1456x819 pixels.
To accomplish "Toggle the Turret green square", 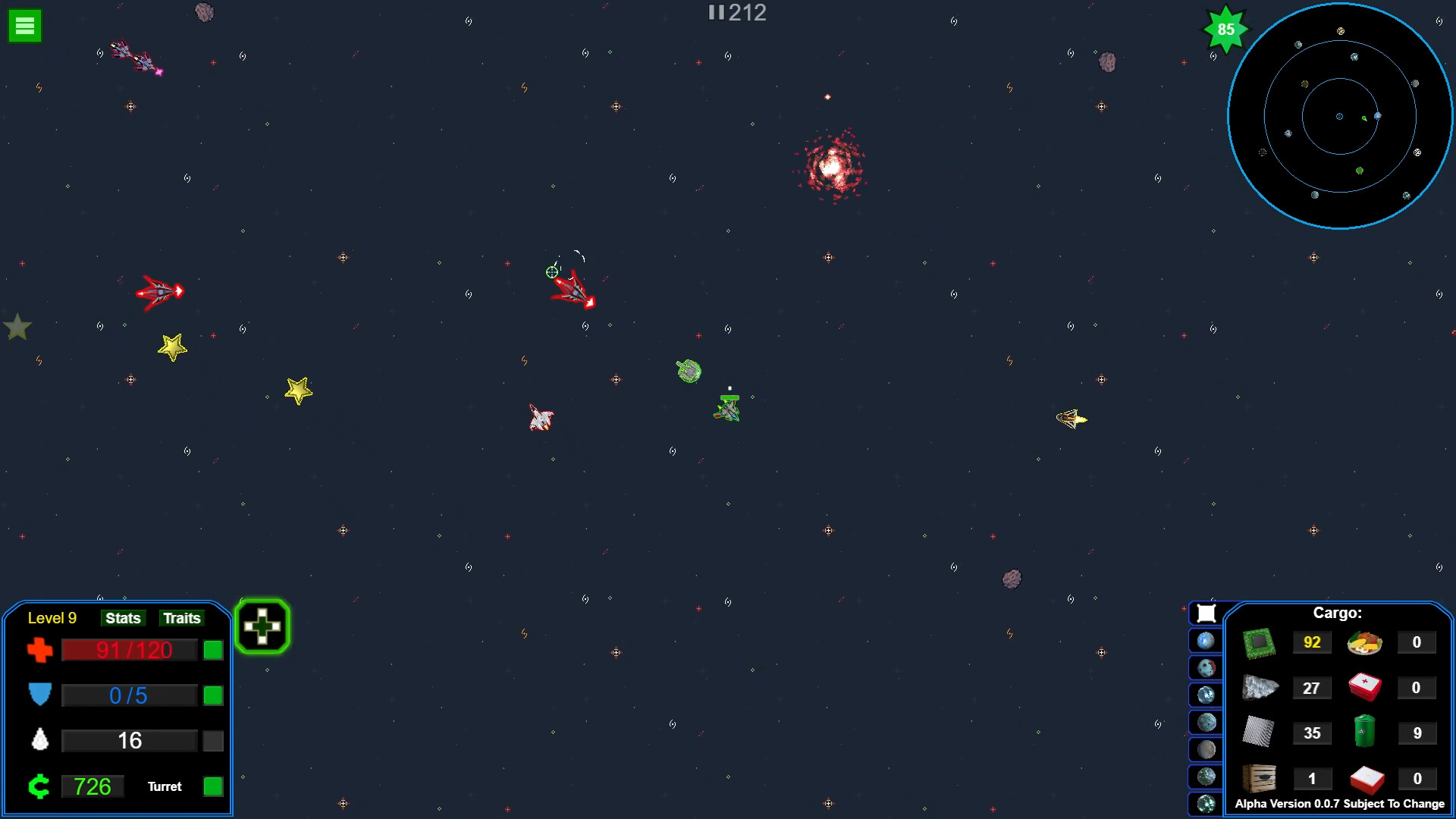I will [213, 786].
